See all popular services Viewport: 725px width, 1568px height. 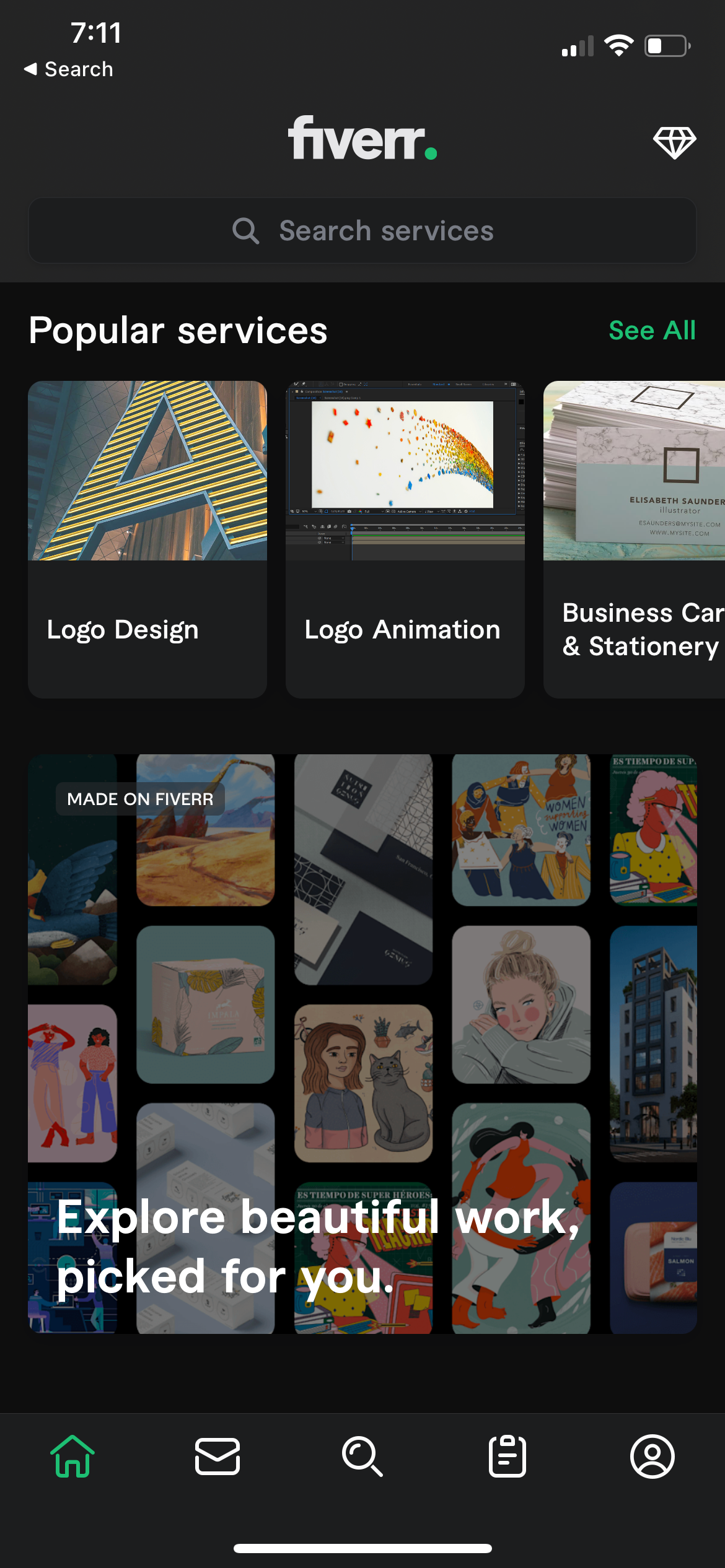tap(652, 331)
